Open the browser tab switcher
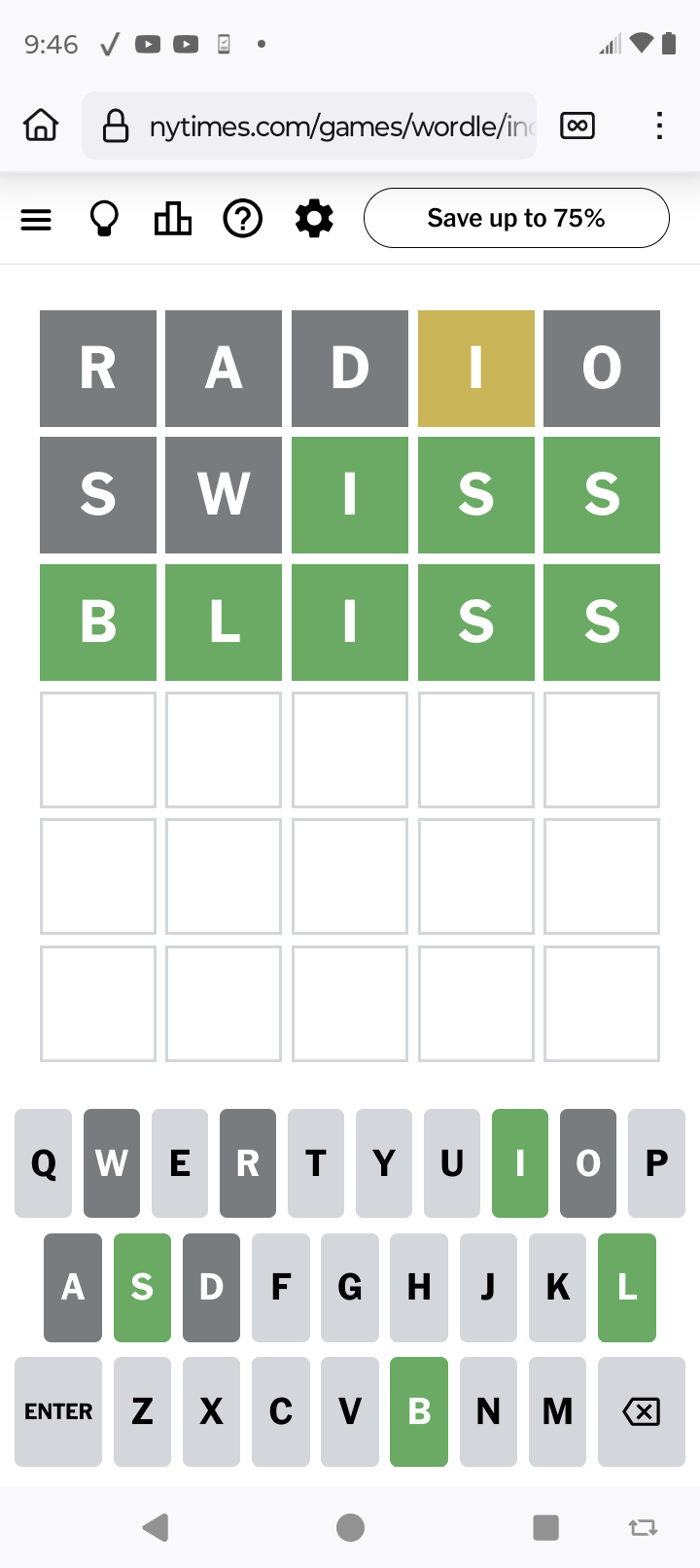 pyautogui.click(x=577, y=125)
